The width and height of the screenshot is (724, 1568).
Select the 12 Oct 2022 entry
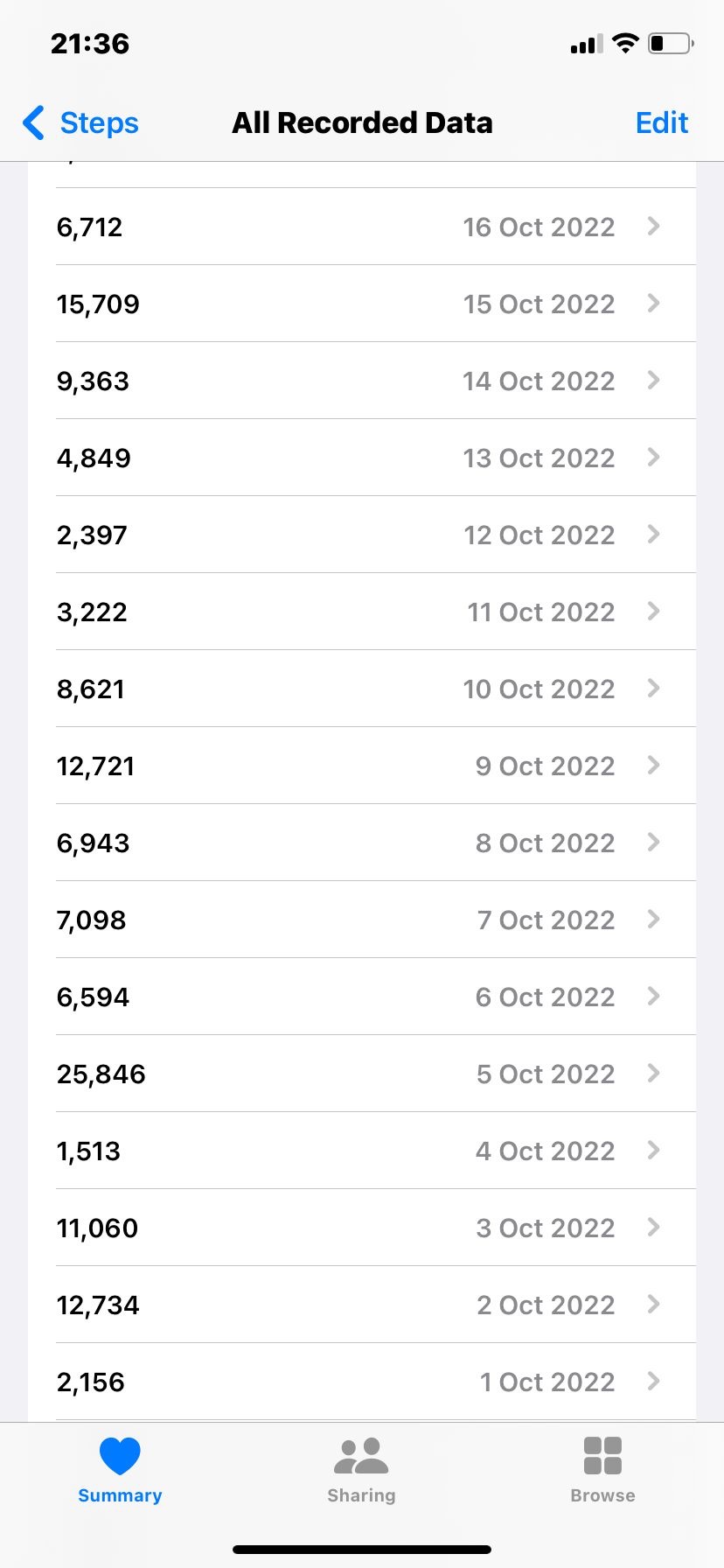point(362,535)
